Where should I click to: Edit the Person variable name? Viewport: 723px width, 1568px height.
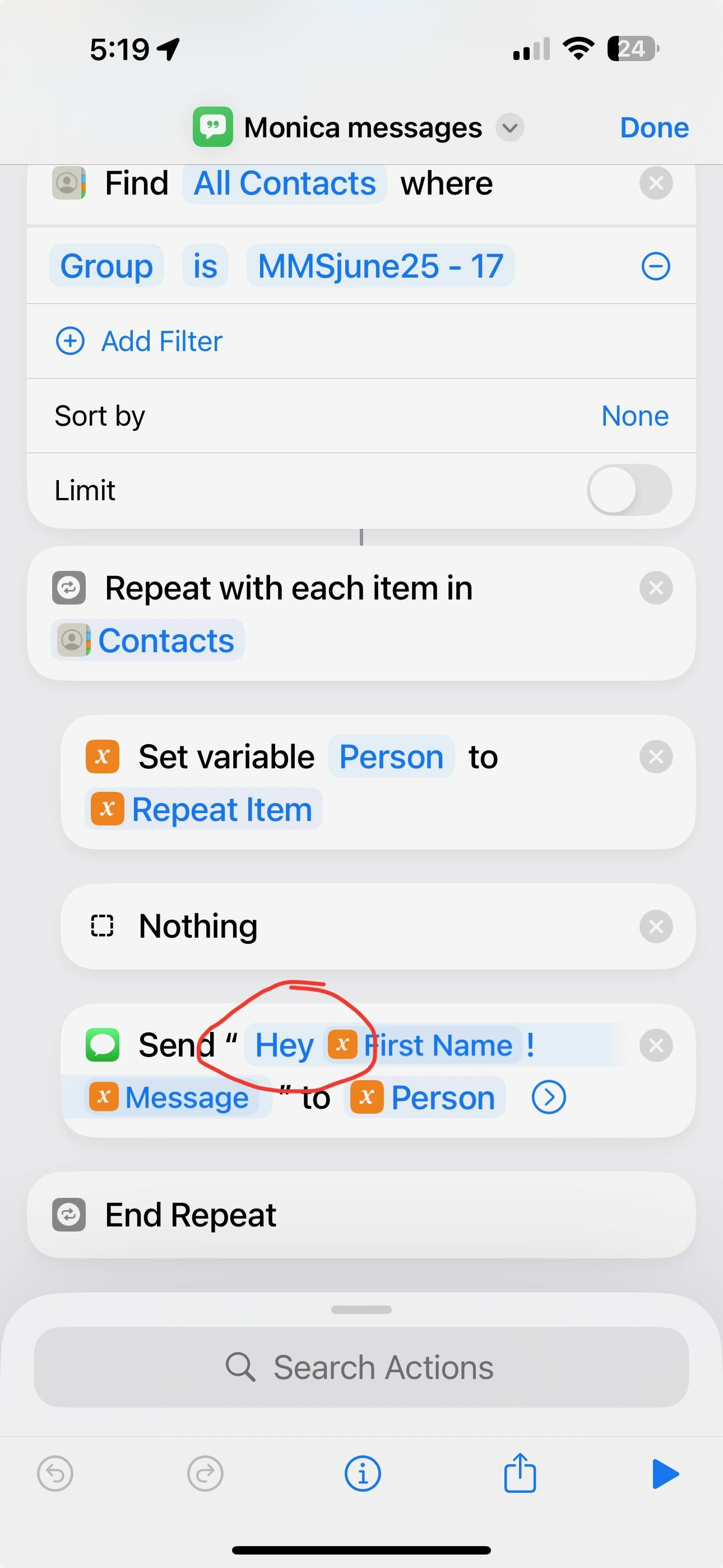[x=391, y=757]
